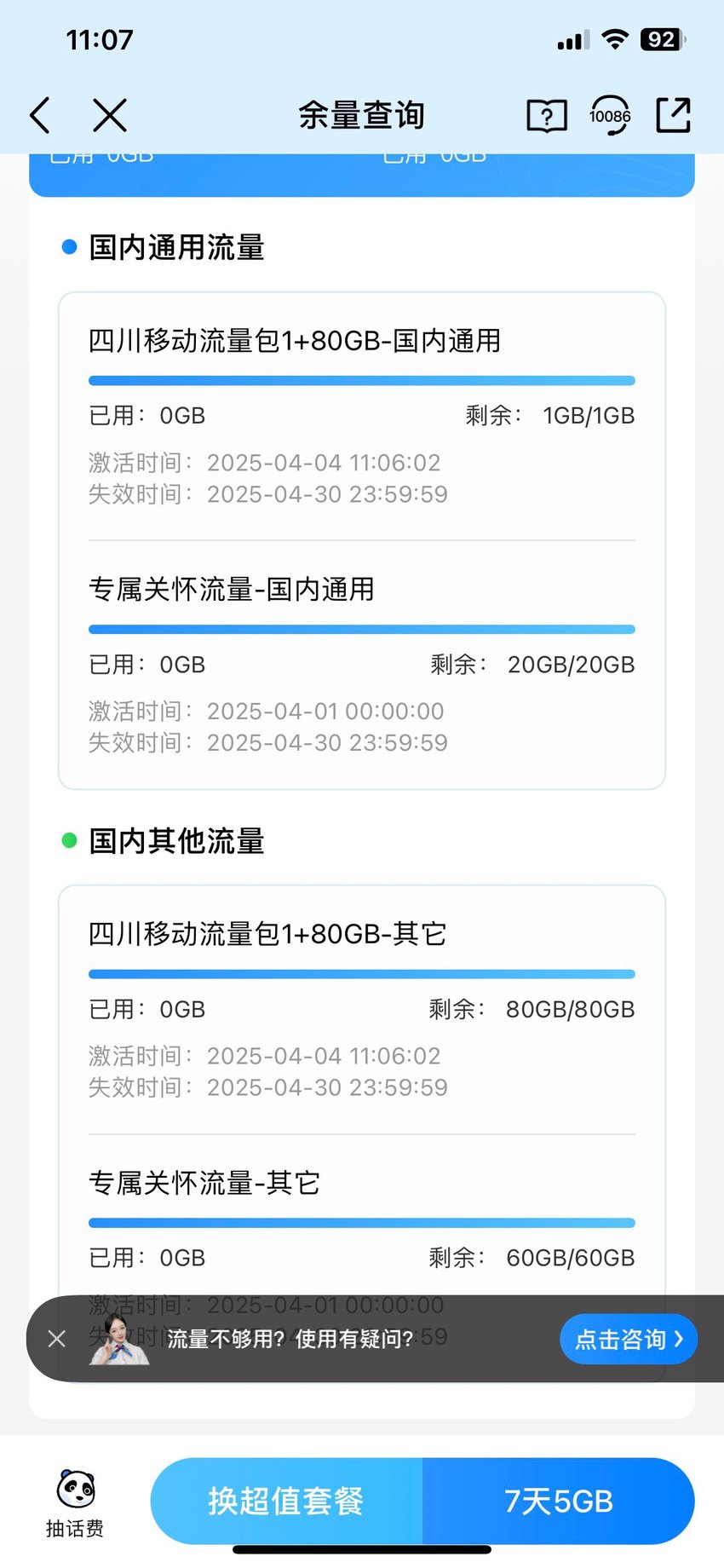Select 换超值套餐
Image resolution: width=724 pixels, height=1568 pixels.
286,1501
